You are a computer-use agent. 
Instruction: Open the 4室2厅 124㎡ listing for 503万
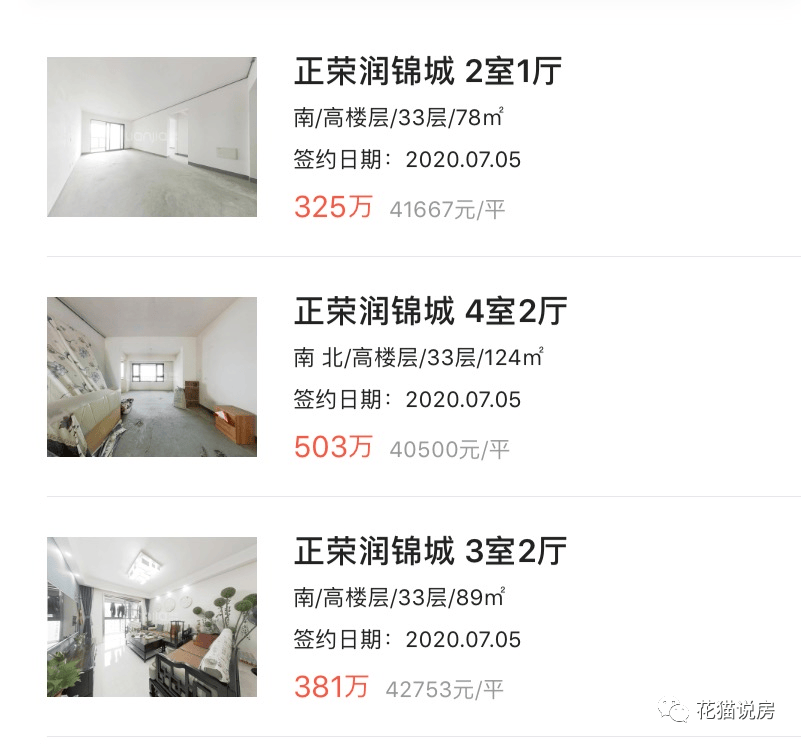(430, 313)
